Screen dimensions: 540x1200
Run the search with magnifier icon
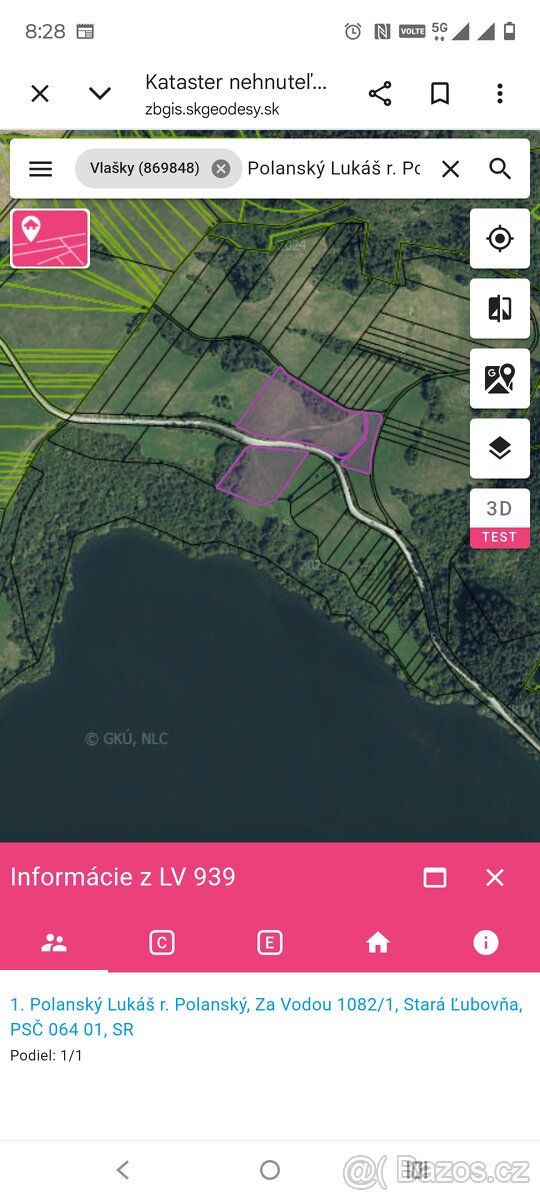point(500,169)
